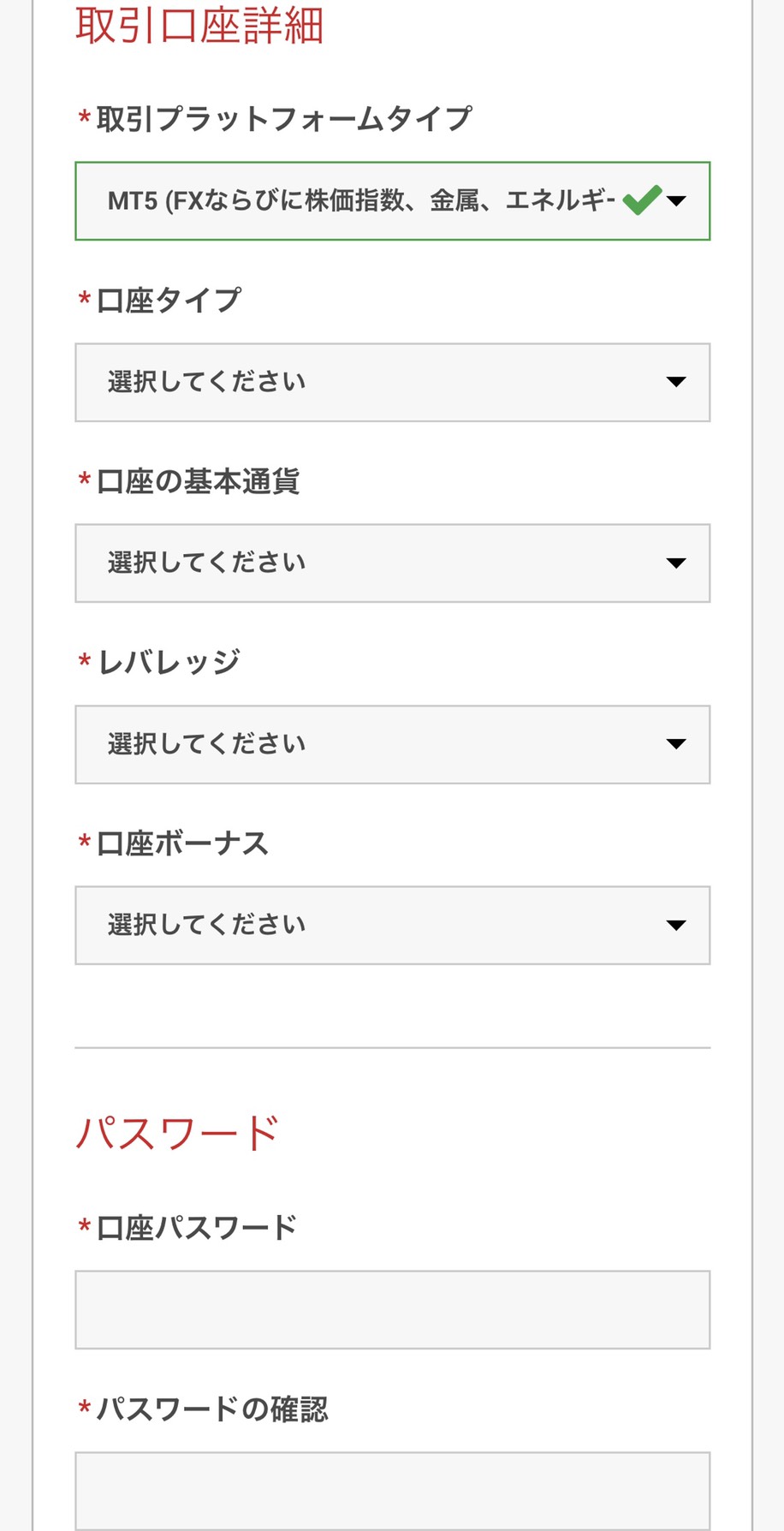Expand the 口座タイプ dropdown
This screenshot has height=1531, width=784.
(392, 383)
